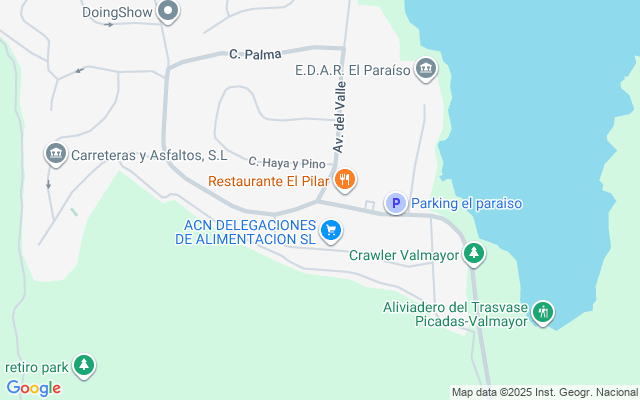The image size is (640, 400).
Task: Select the retiro park marker
Action: click(85, 366)
